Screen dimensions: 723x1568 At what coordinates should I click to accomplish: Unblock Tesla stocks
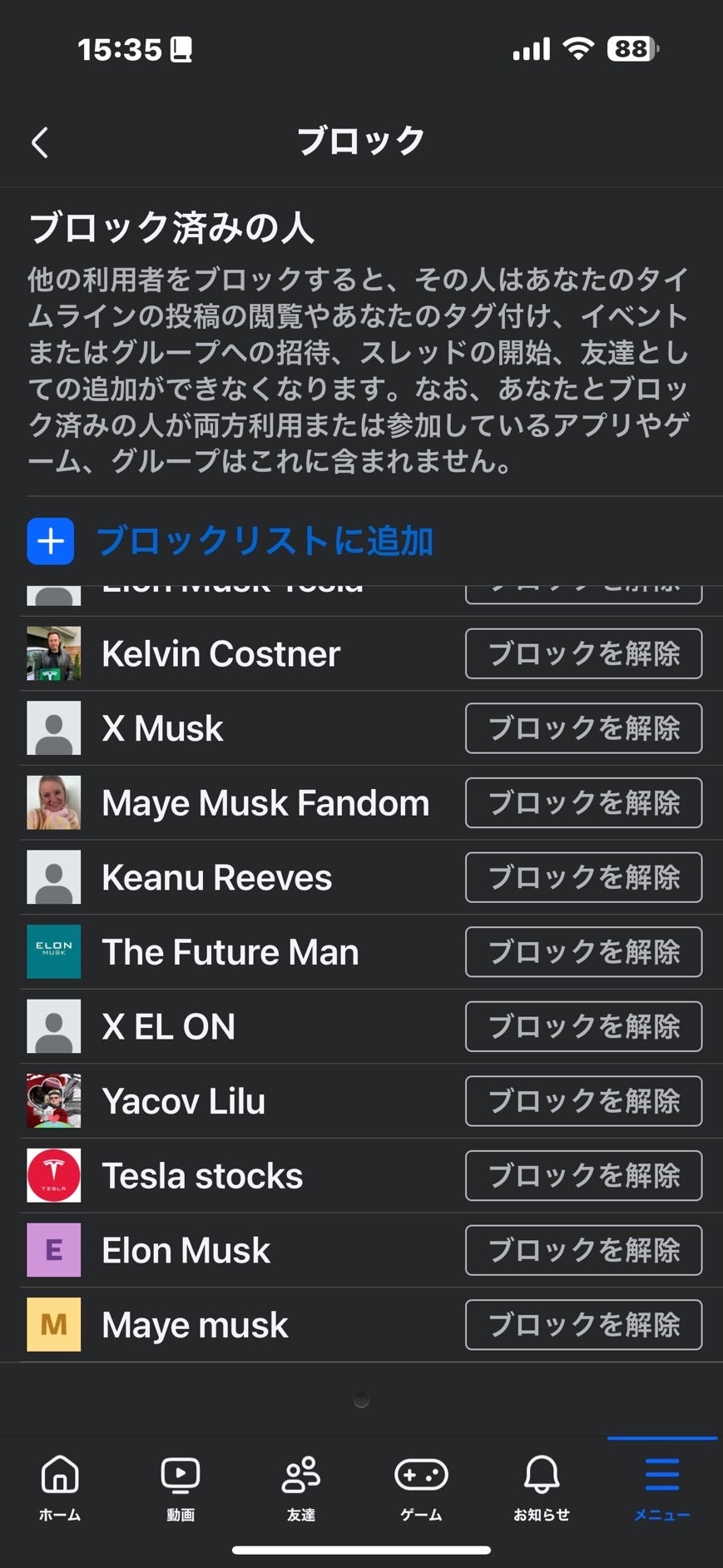click(583, 1175)
